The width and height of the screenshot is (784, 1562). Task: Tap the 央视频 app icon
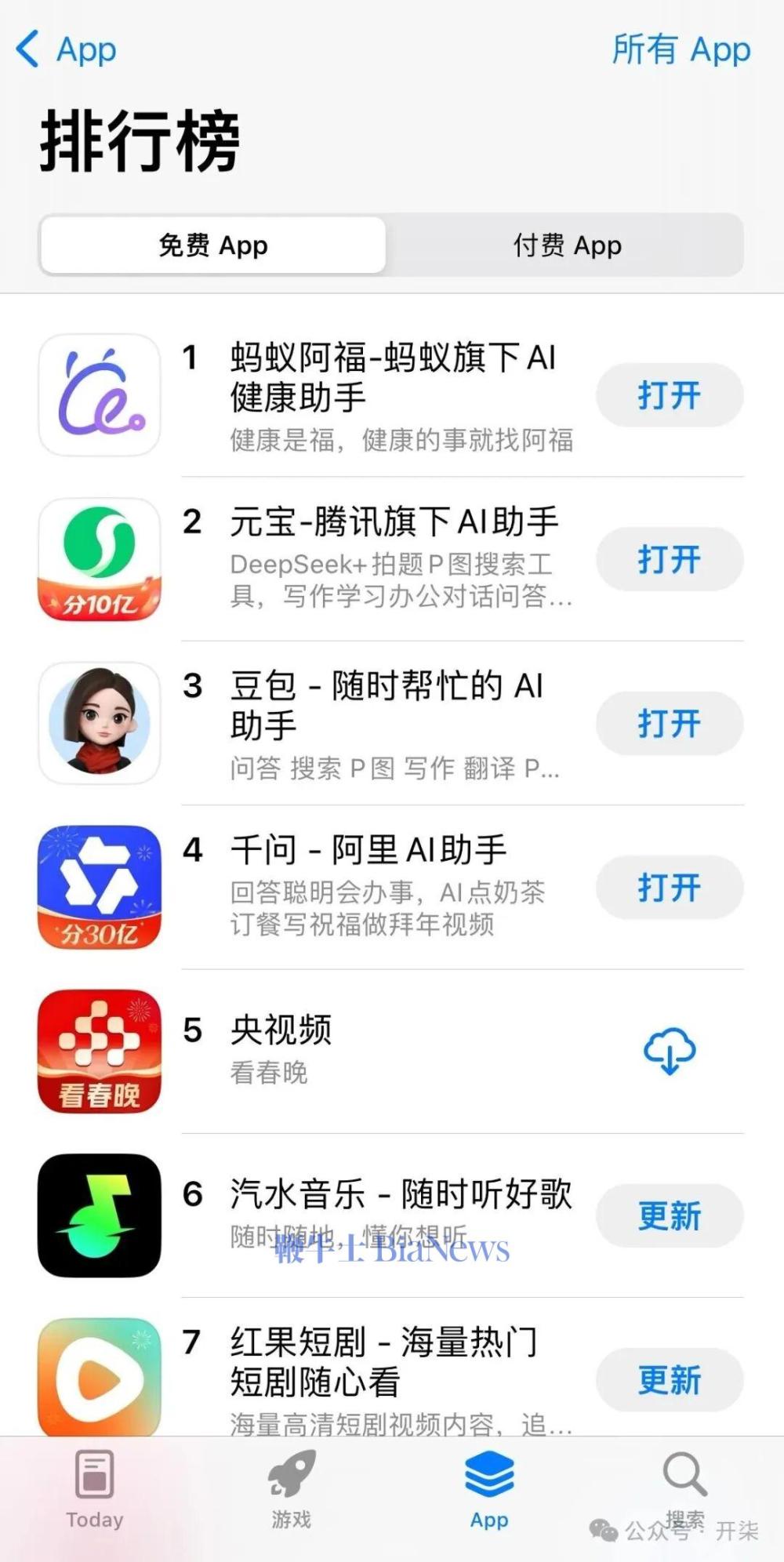(x=98, y=1051)
